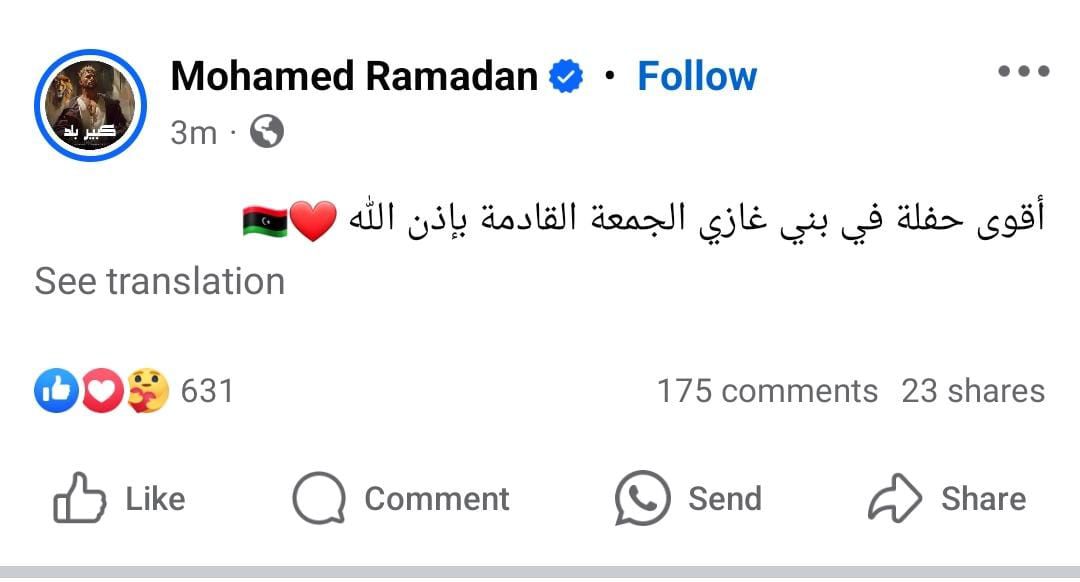Viewport: 1080px width, 582px height.
Task: Open the post's three-dot overflow menu
Action: click(1023, 72)
